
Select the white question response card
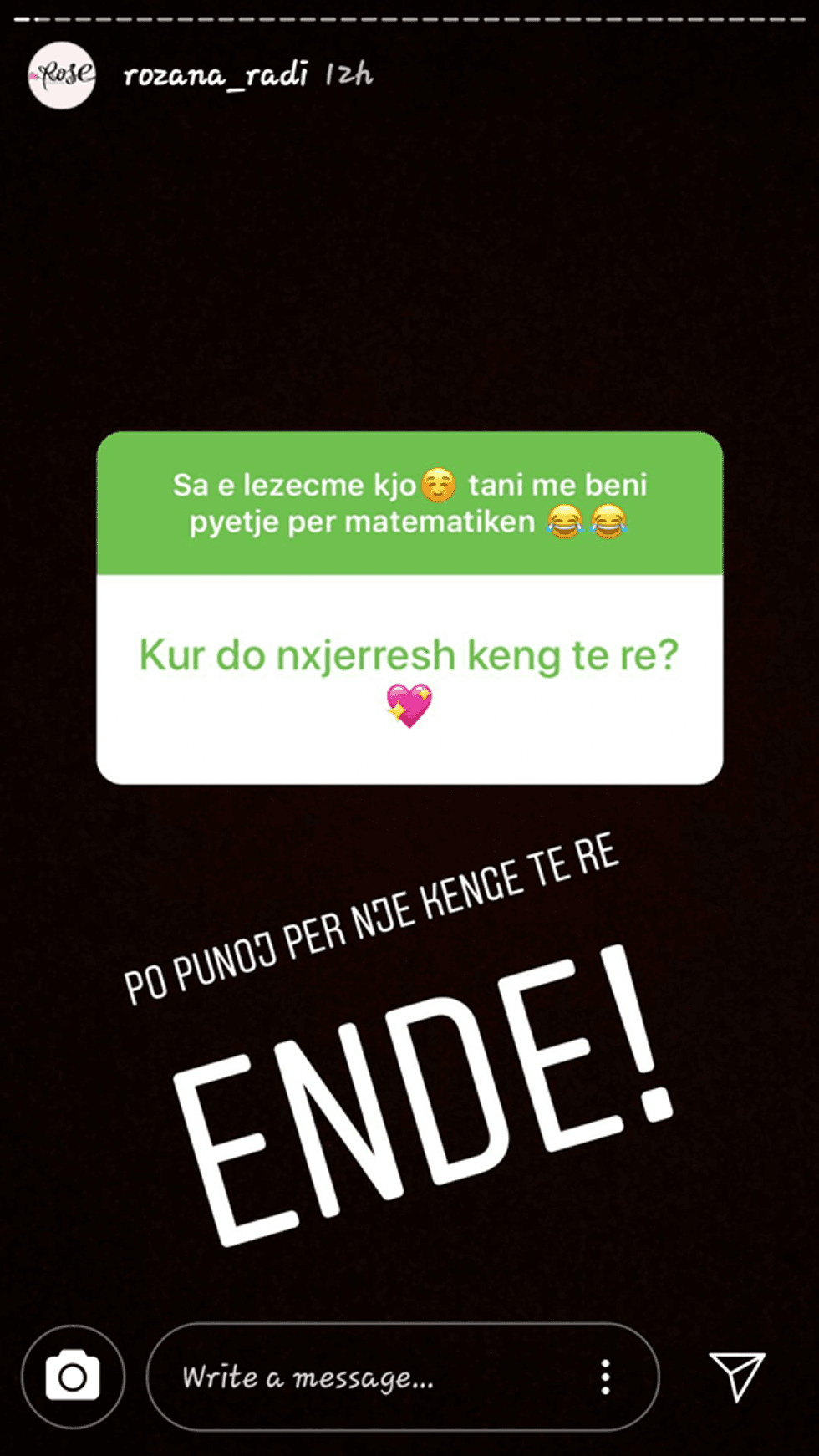[x=409, y=677]
